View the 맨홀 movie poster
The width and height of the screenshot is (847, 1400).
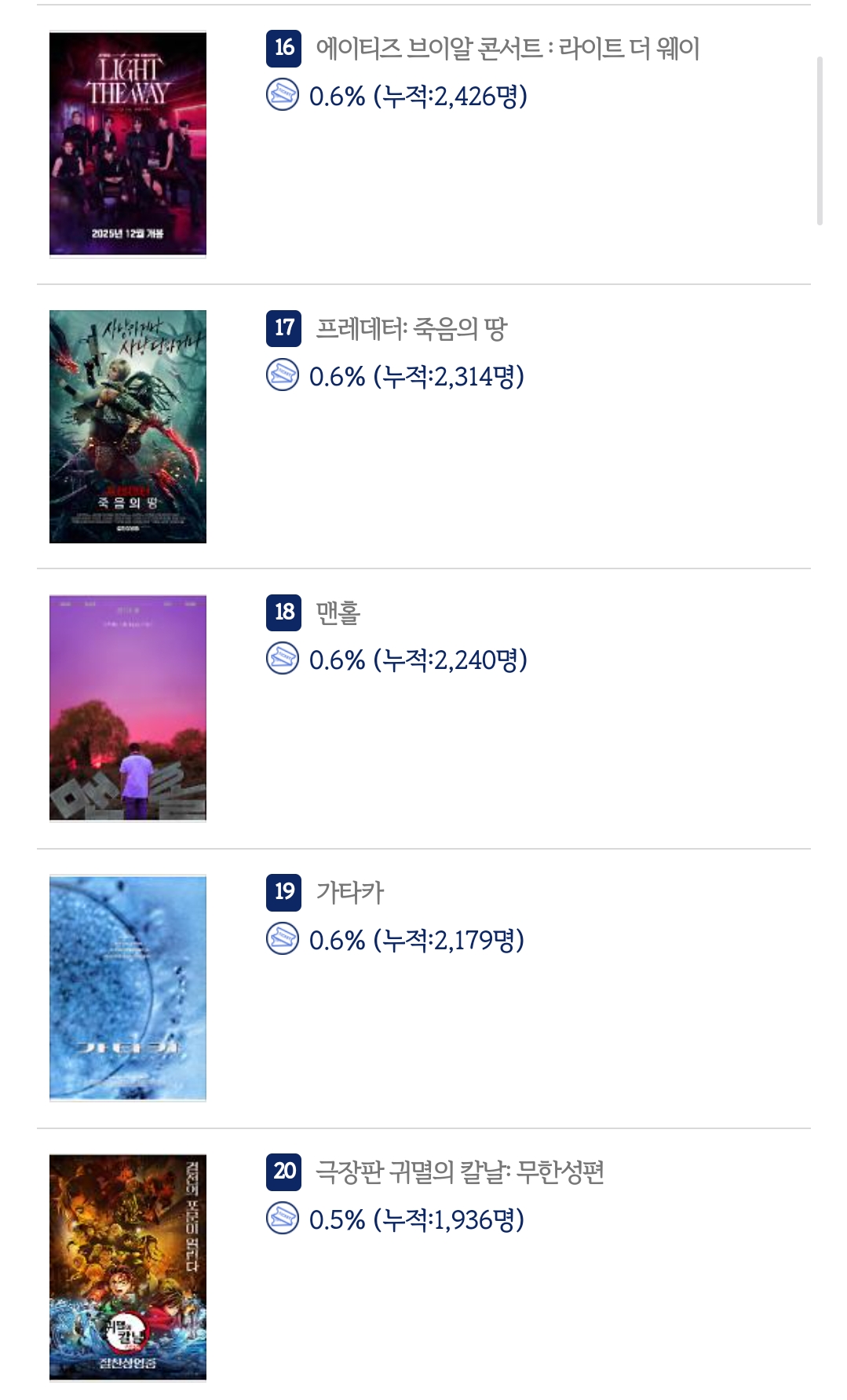tap(127, 707)
